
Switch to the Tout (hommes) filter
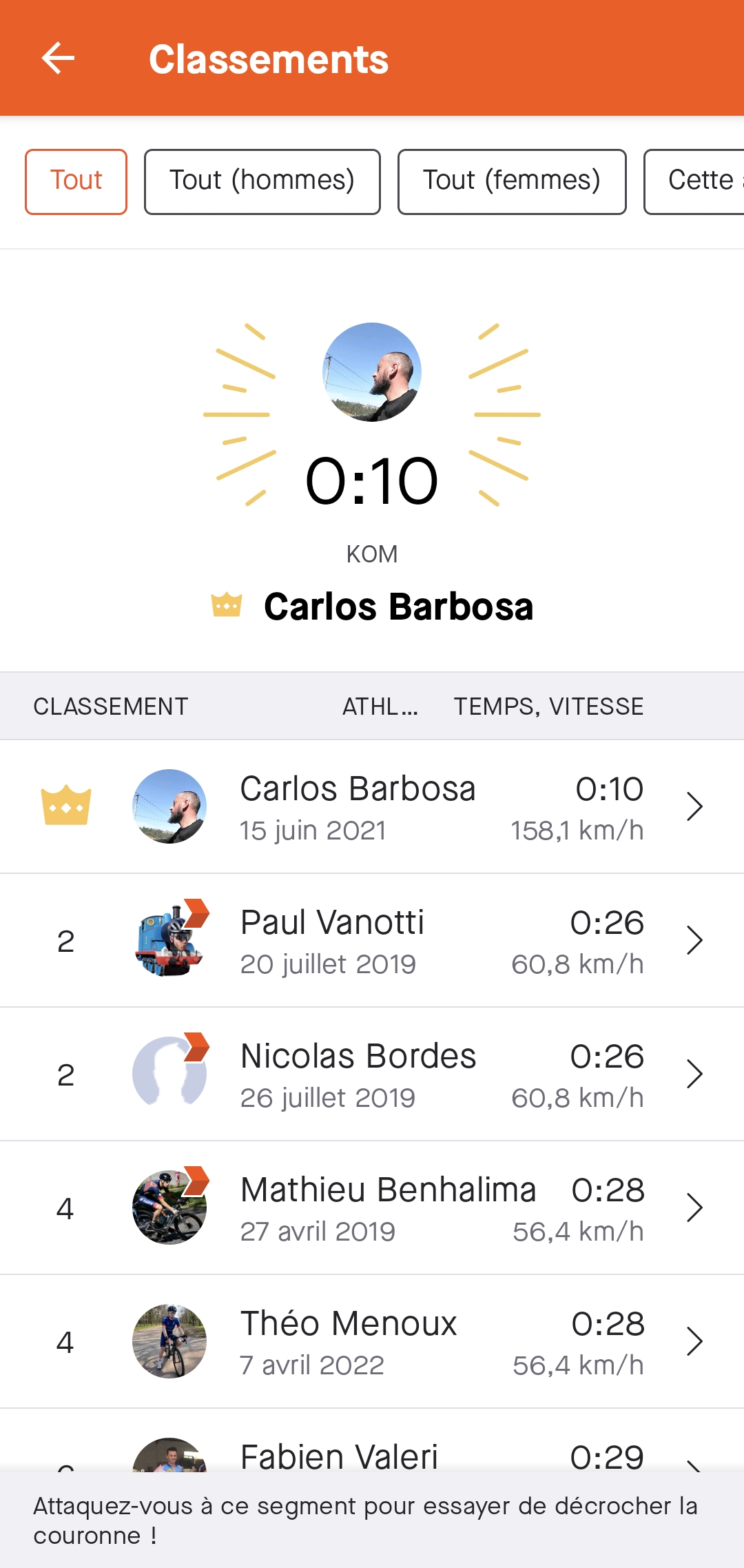[262, 182]
